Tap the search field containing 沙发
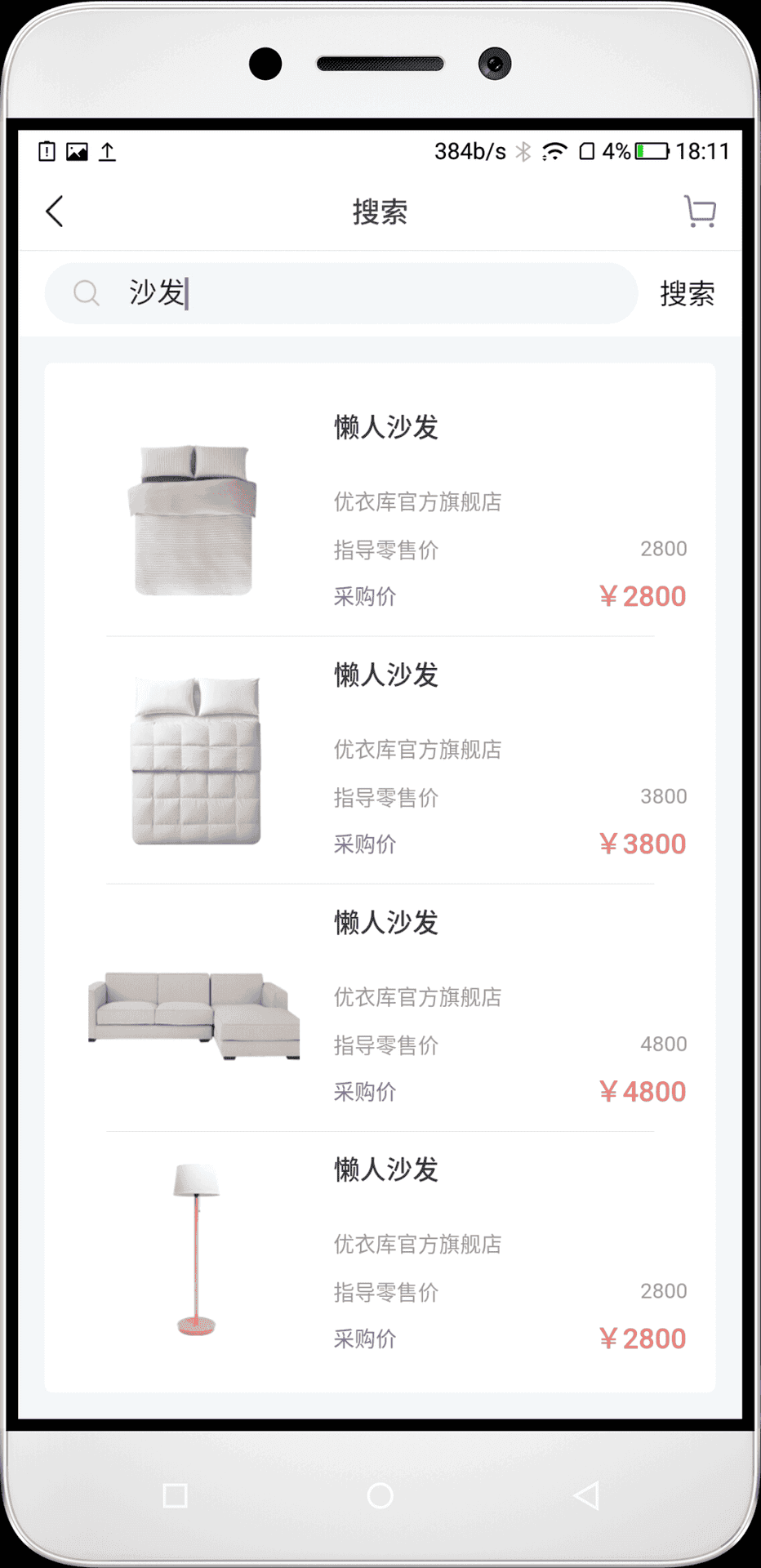 click(340, 293)
